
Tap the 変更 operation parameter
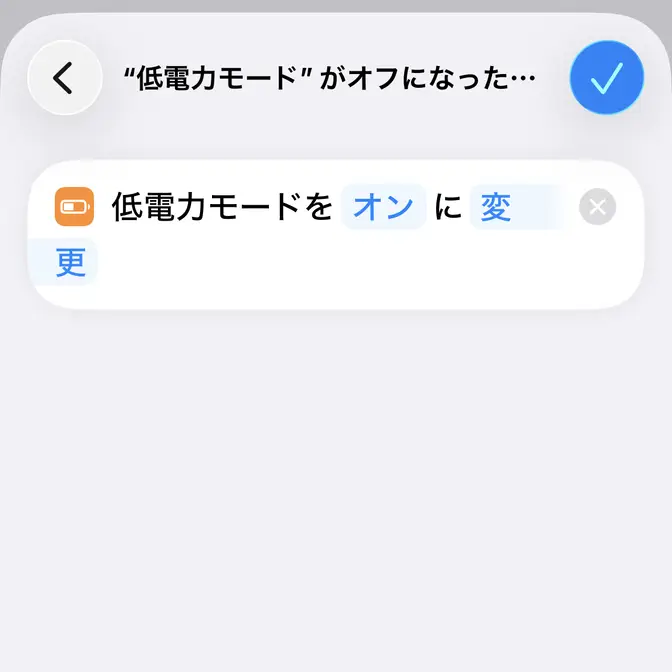[497, 208]
